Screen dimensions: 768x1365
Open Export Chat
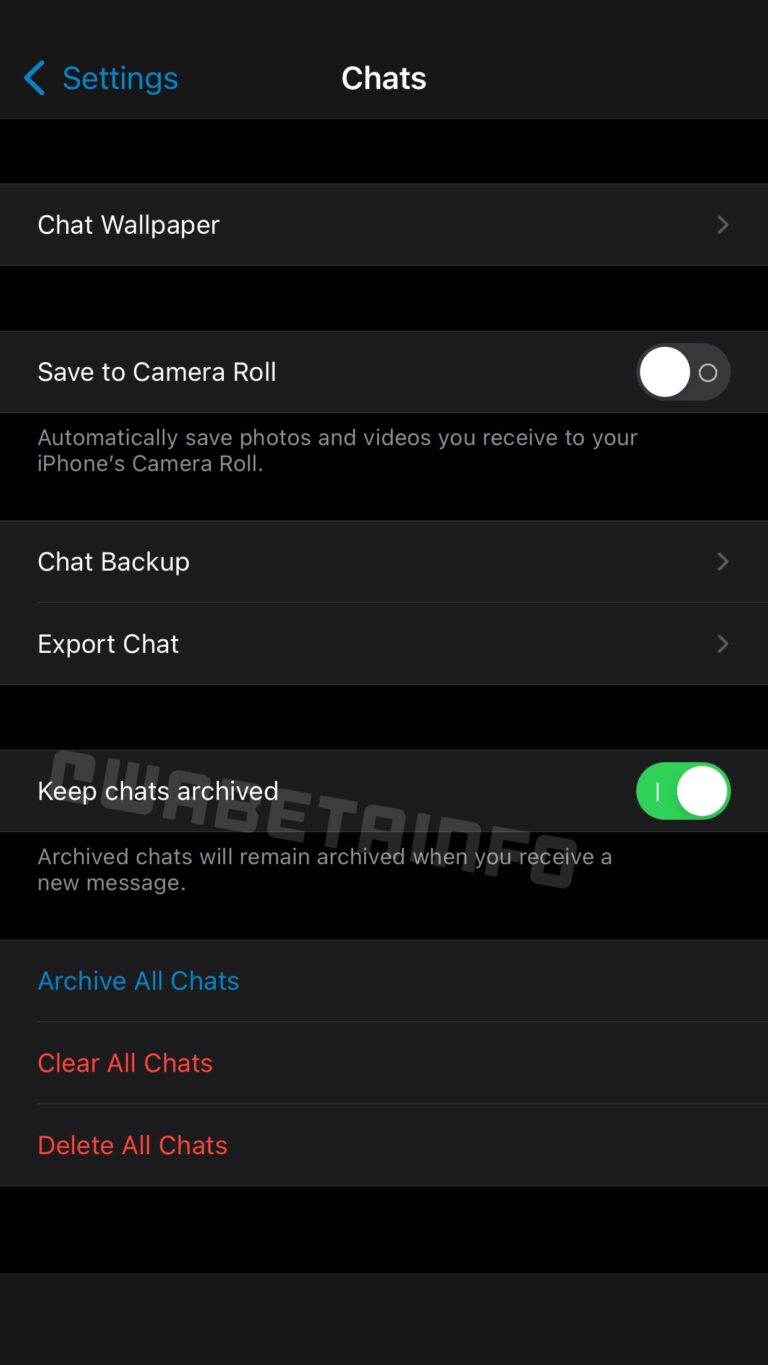(383, 644)
